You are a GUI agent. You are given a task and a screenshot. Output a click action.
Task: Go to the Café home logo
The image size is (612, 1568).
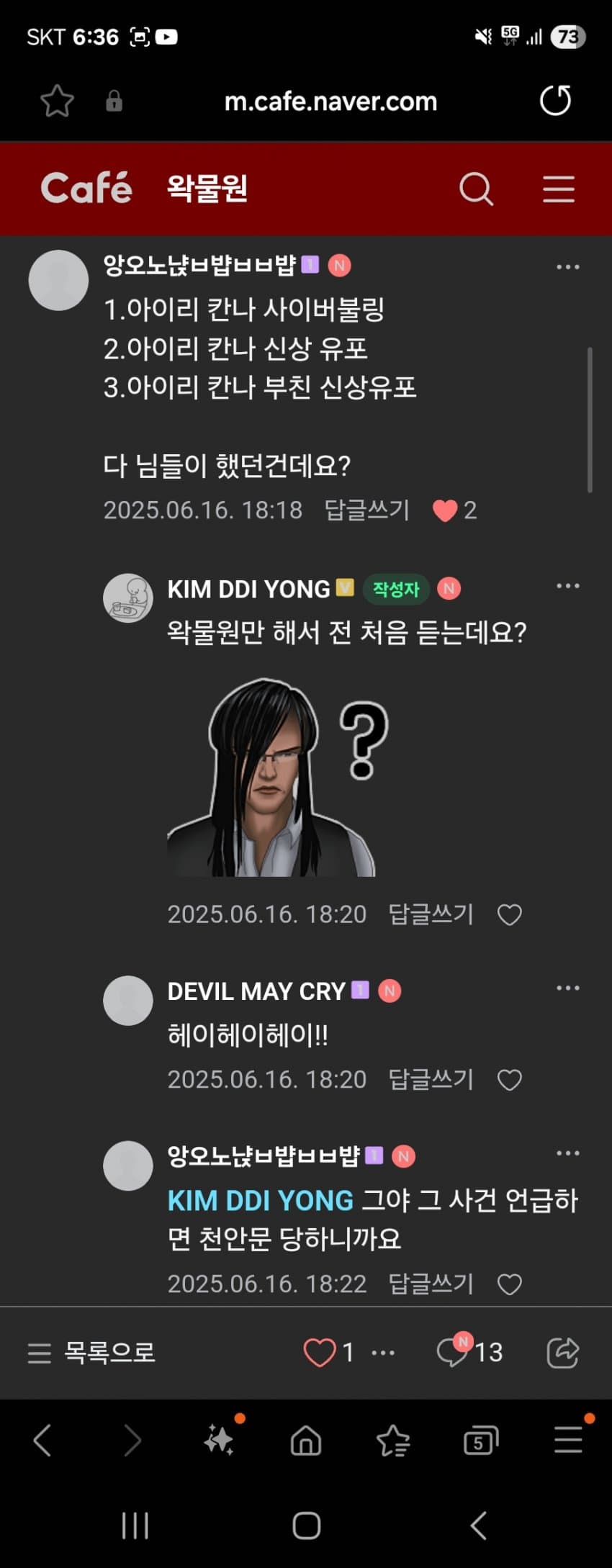(x=86, y=189)
